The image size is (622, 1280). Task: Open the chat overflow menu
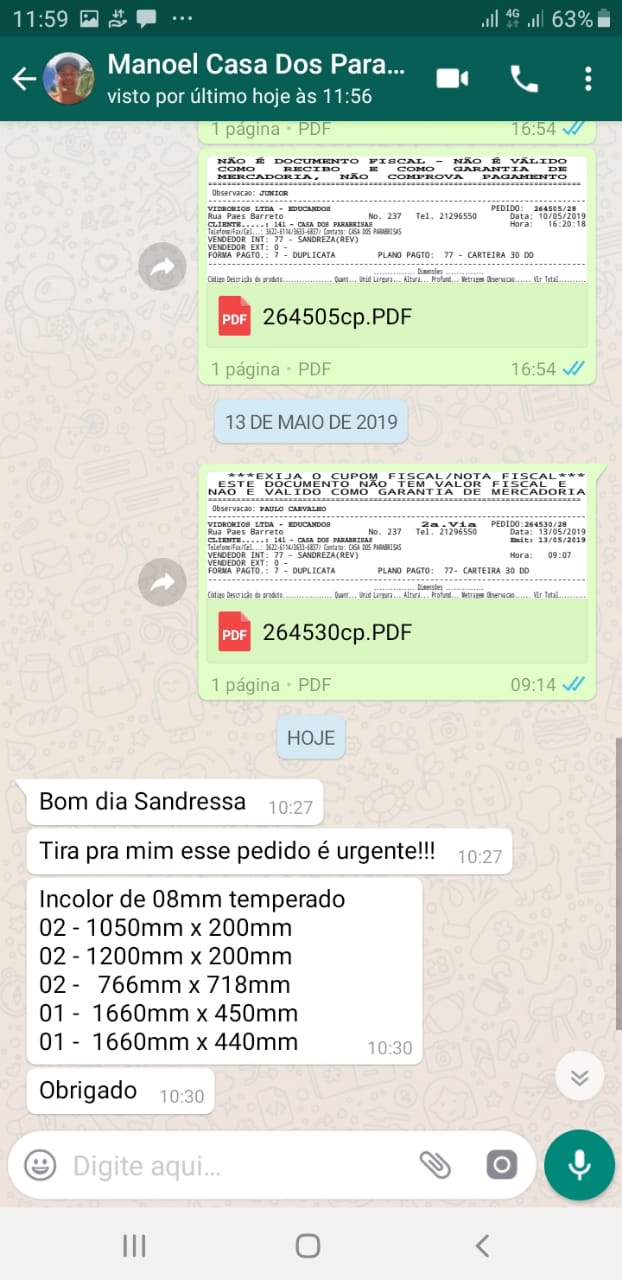pyautogui.click(x=588, y=79)
